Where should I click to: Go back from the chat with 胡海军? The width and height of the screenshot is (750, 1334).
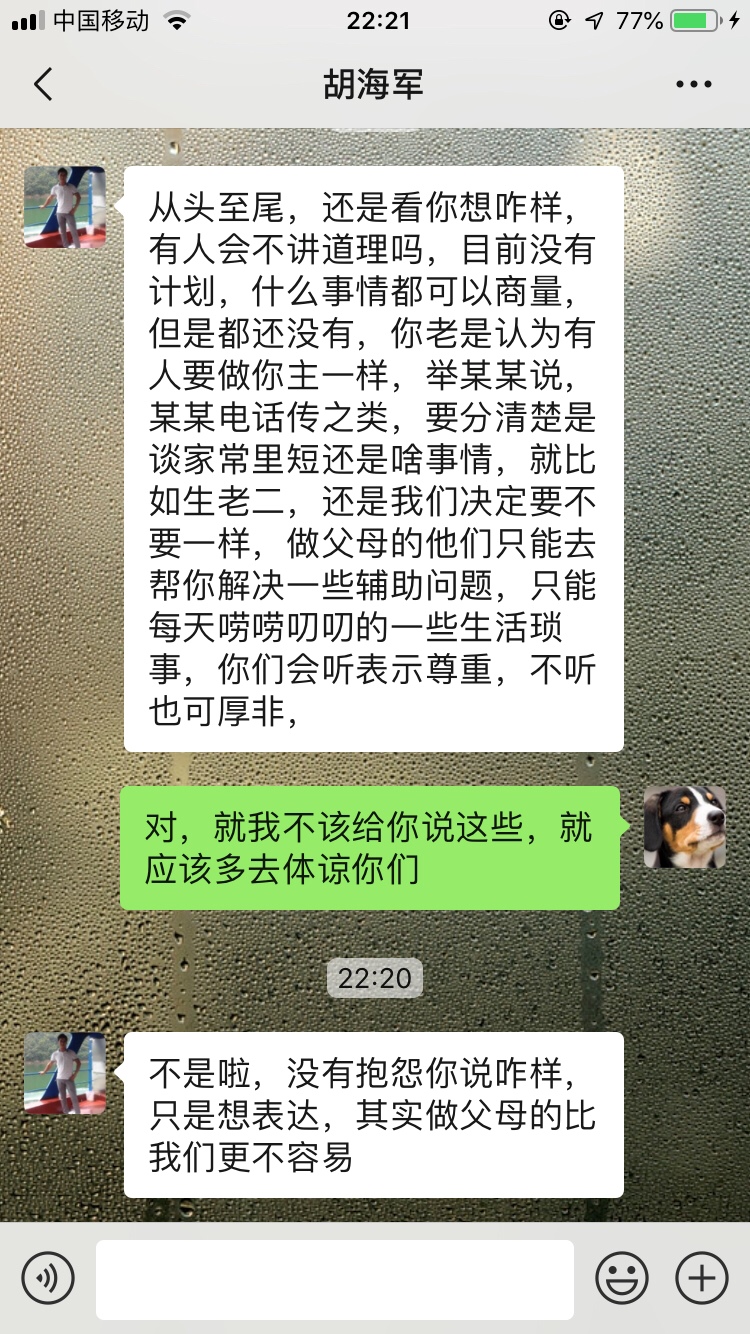(43, 85)
